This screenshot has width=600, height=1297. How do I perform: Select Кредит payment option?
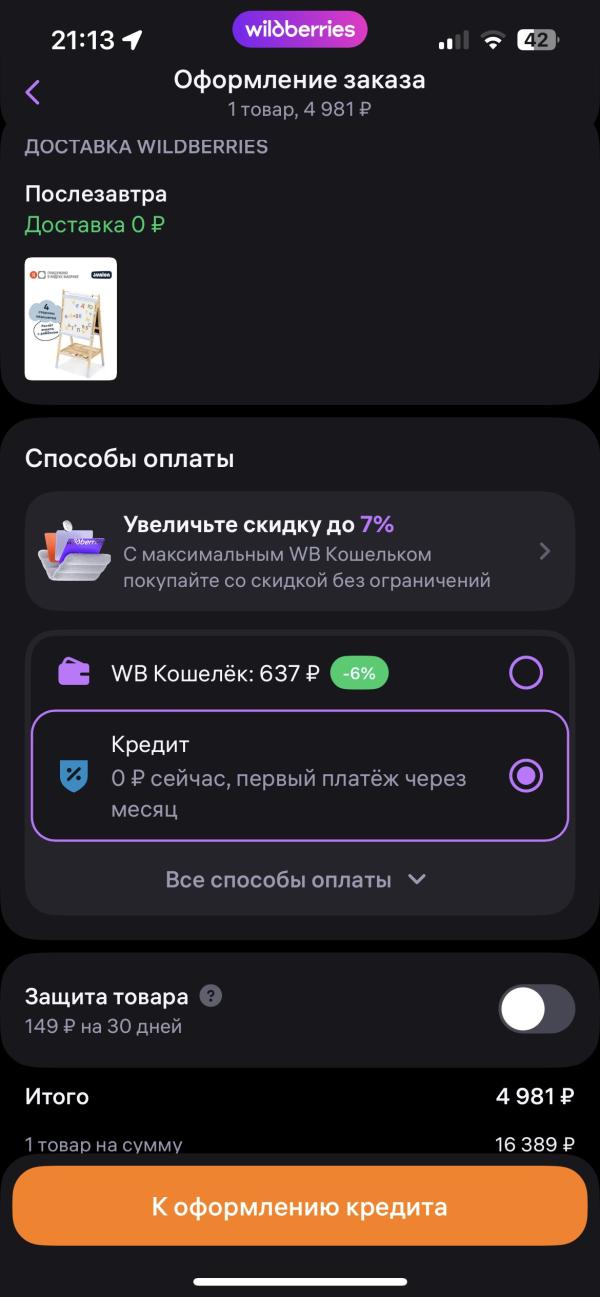click(526, 775)
